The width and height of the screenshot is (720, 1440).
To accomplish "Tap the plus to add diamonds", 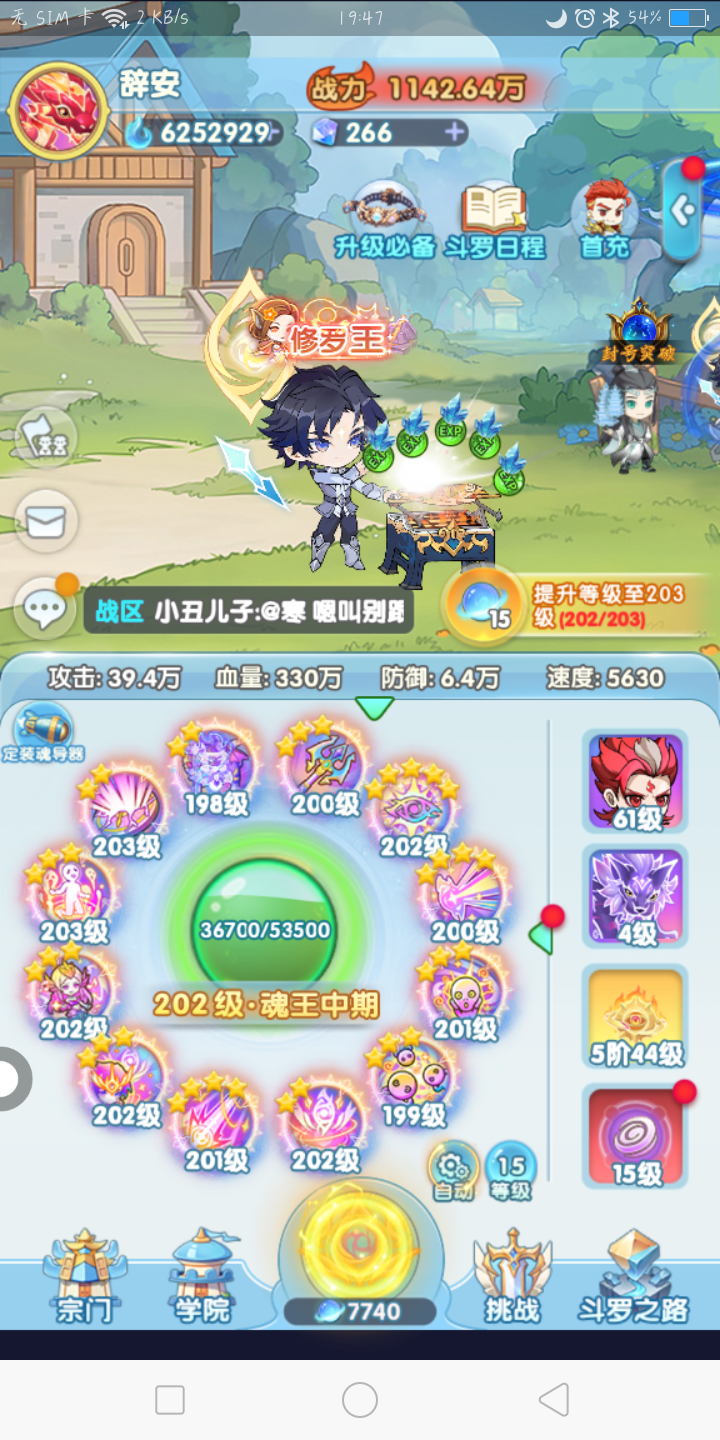I will point(455,132).
